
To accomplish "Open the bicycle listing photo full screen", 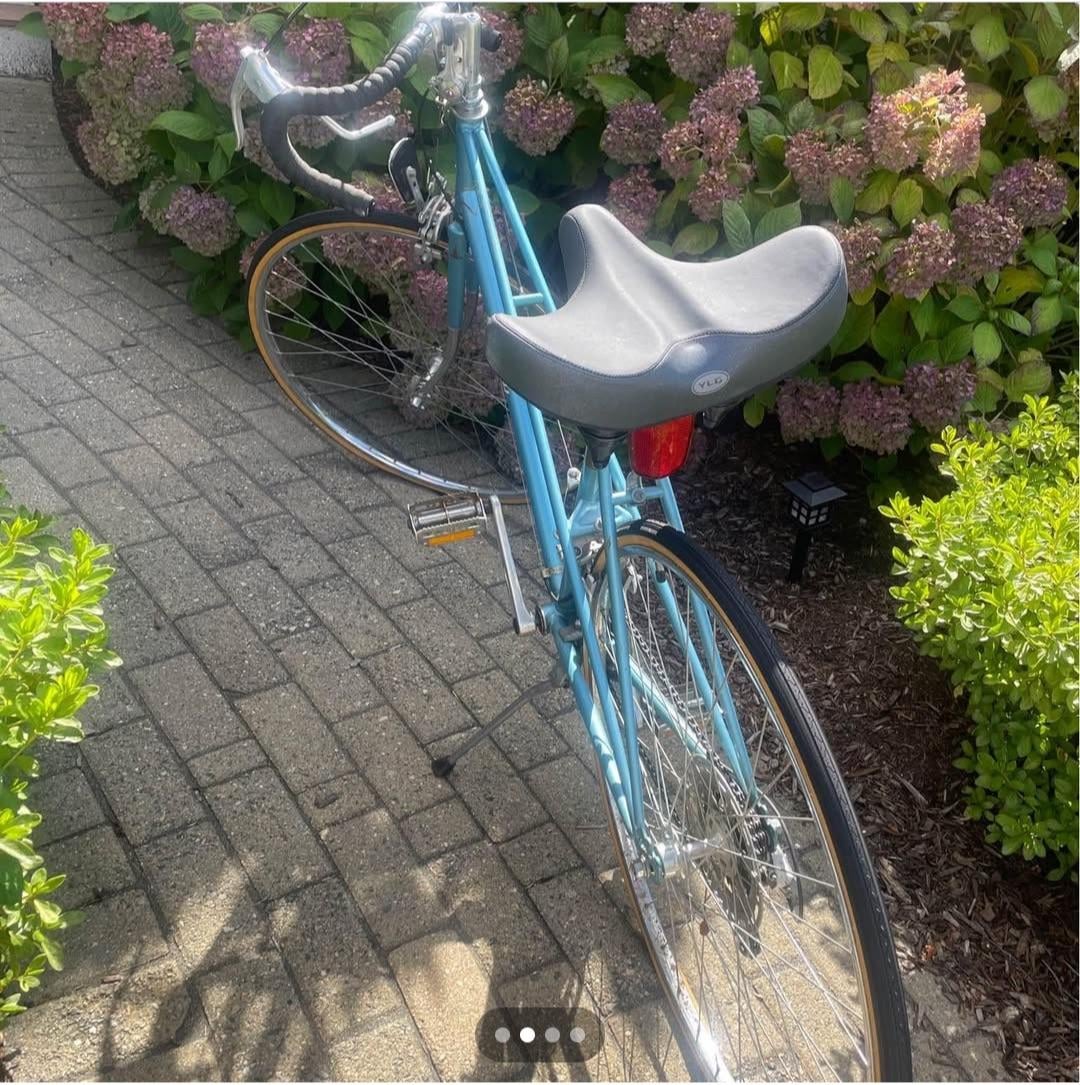I will (540, 500).
